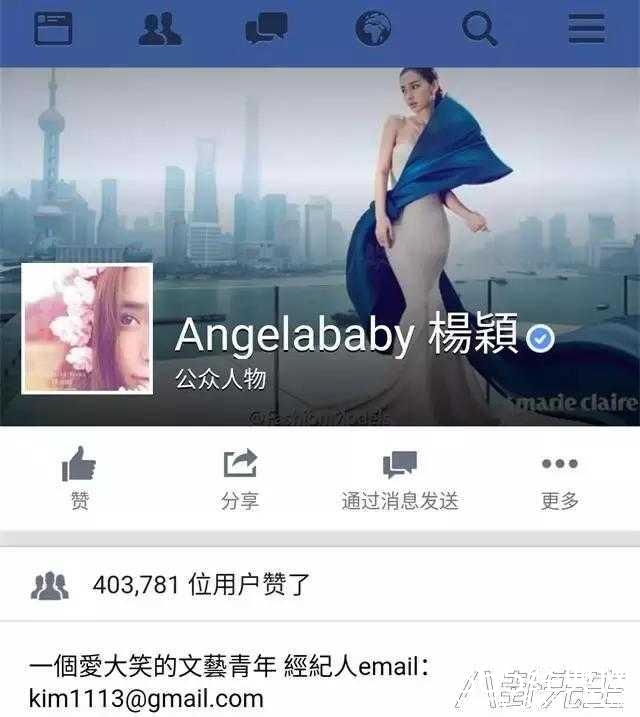The height and width of the screenshot is (717, 640).
Task: Share this page via 分享
Action: point(239,478)
